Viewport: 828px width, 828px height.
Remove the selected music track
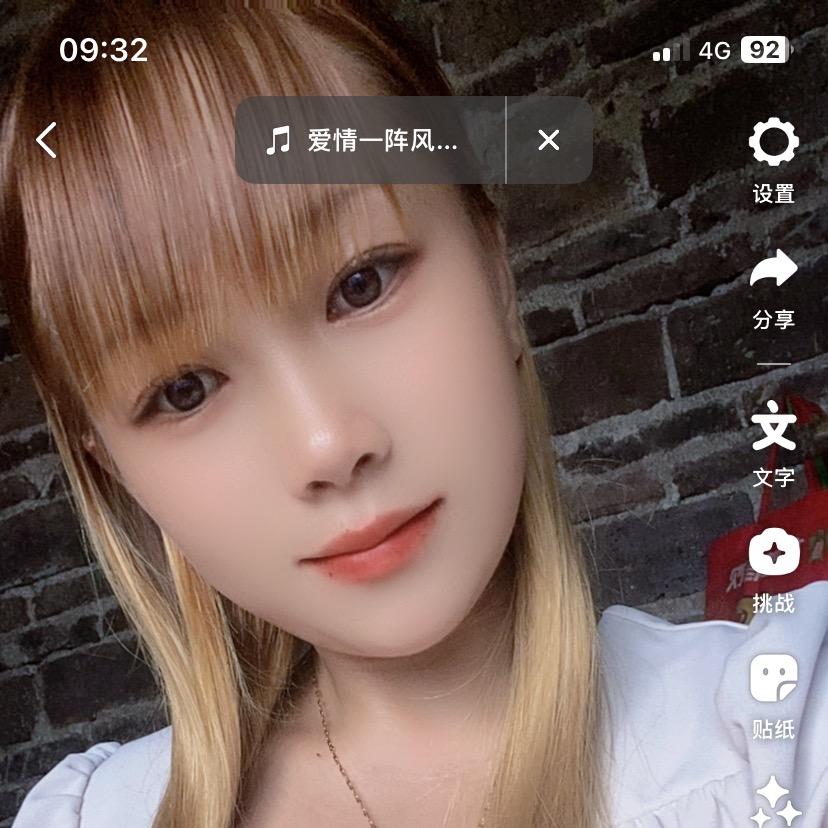tap(548, 140)
